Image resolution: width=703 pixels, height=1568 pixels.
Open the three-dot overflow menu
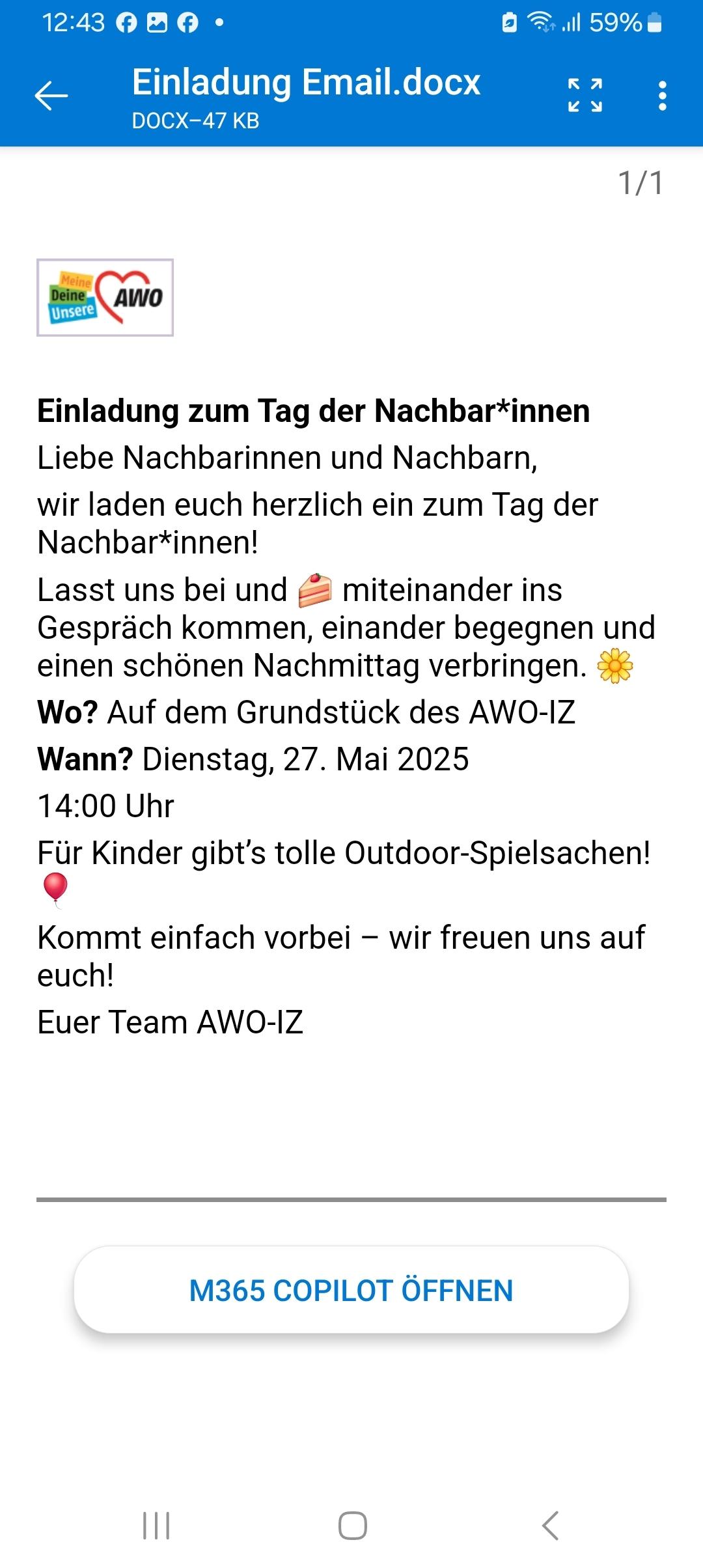(x=662, y=96)
